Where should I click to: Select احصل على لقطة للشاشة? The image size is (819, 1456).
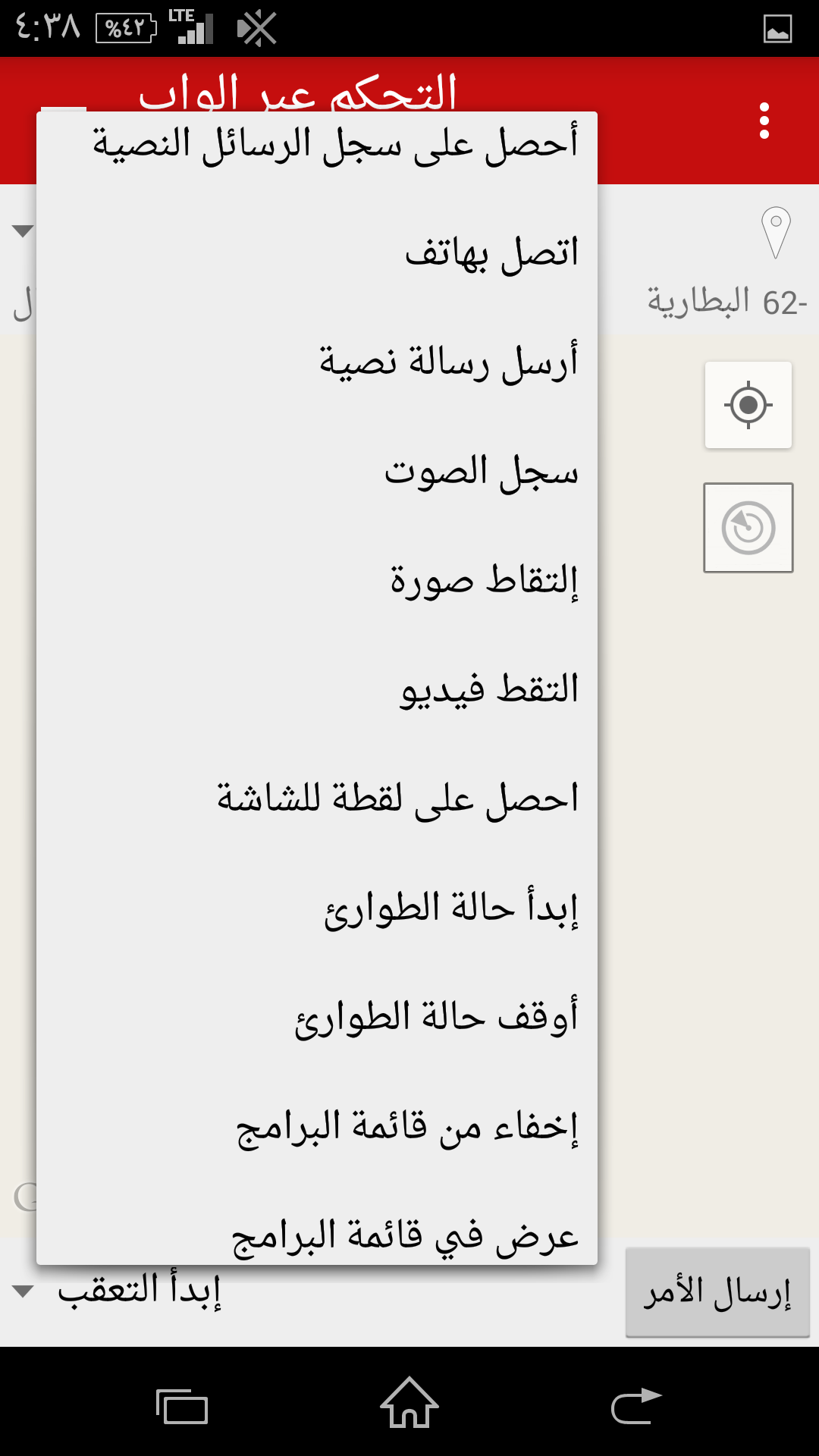click(317, 799)
